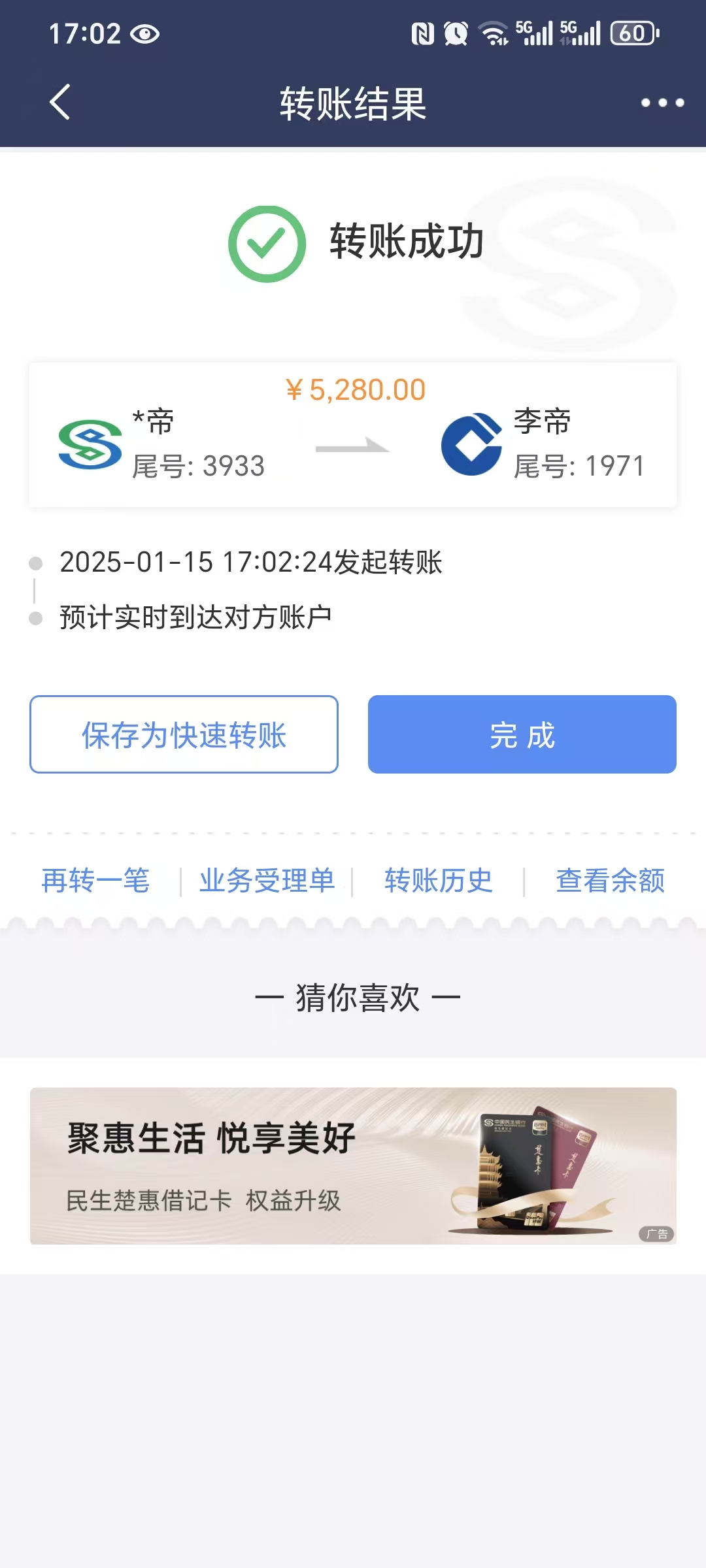
Task: Open the three-dot overflow menu
Action: [x=662, y=103]
